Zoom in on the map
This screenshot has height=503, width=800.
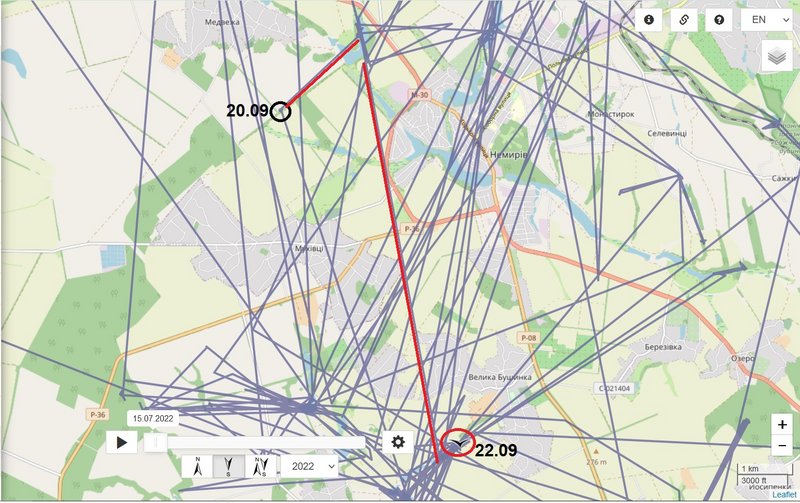coord(781,425)
